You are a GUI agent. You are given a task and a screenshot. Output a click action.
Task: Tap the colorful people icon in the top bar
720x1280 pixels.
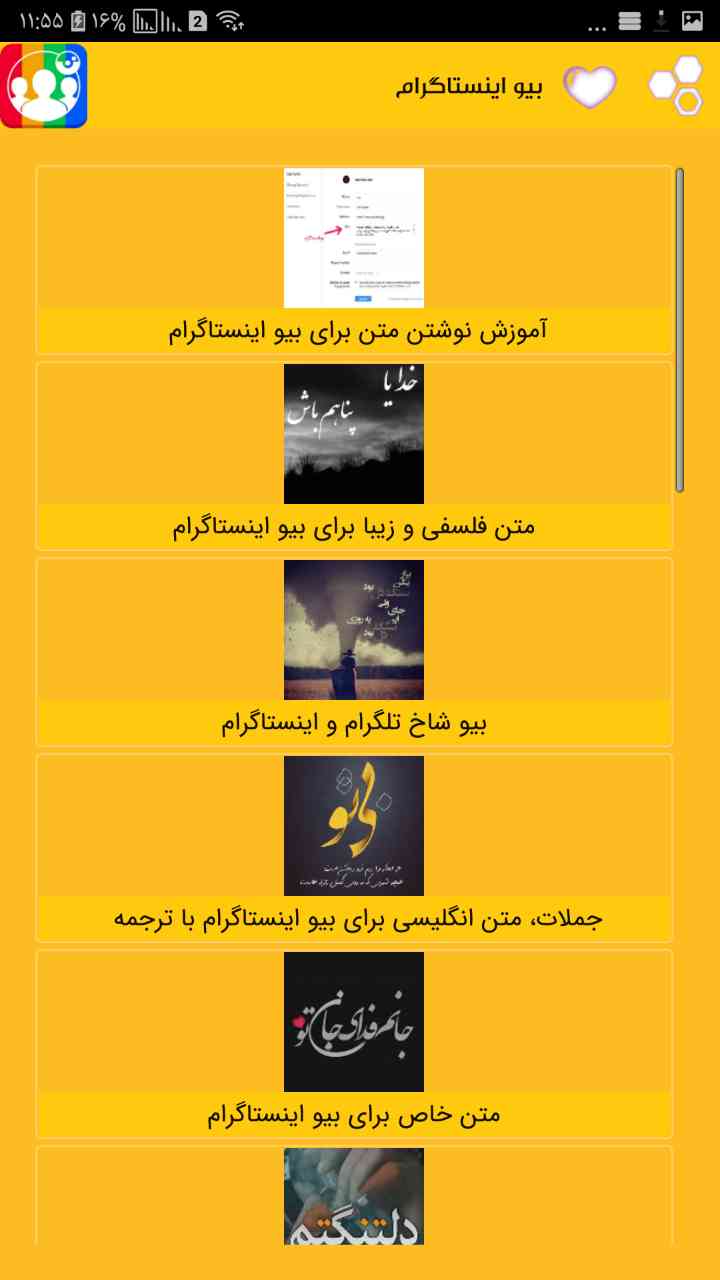click(44, 86)
